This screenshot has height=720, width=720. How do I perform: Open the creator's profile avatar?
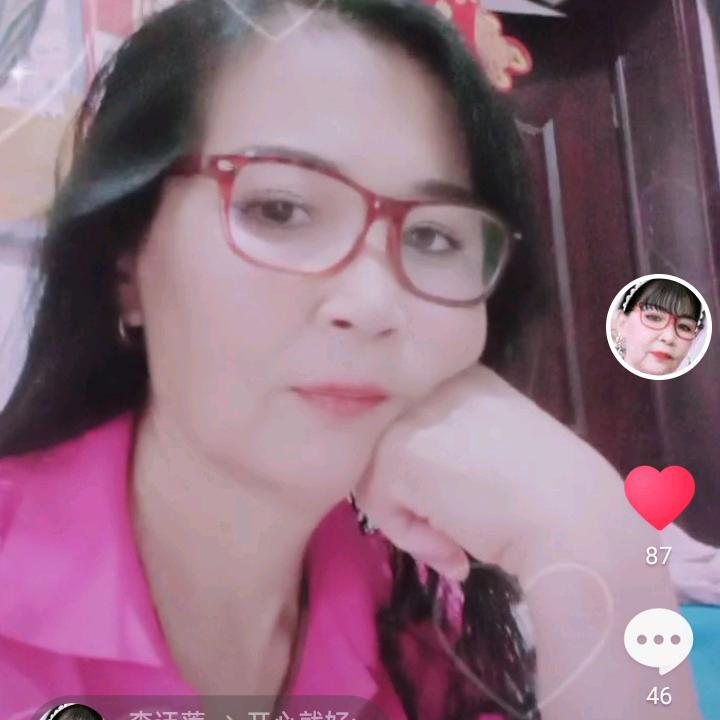659,327
